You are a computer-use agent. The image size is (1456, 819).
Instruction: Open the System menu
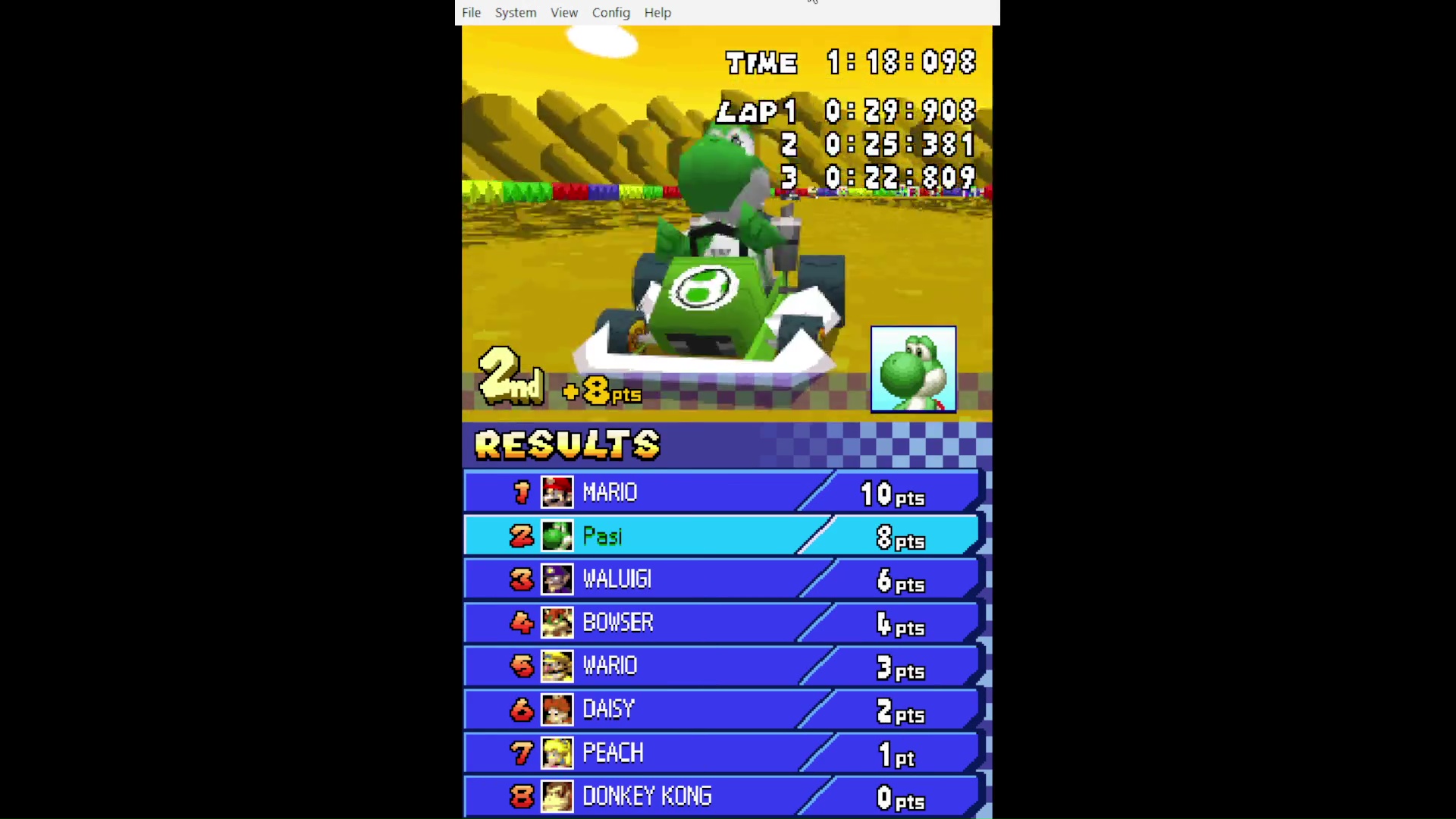point(515,12)
